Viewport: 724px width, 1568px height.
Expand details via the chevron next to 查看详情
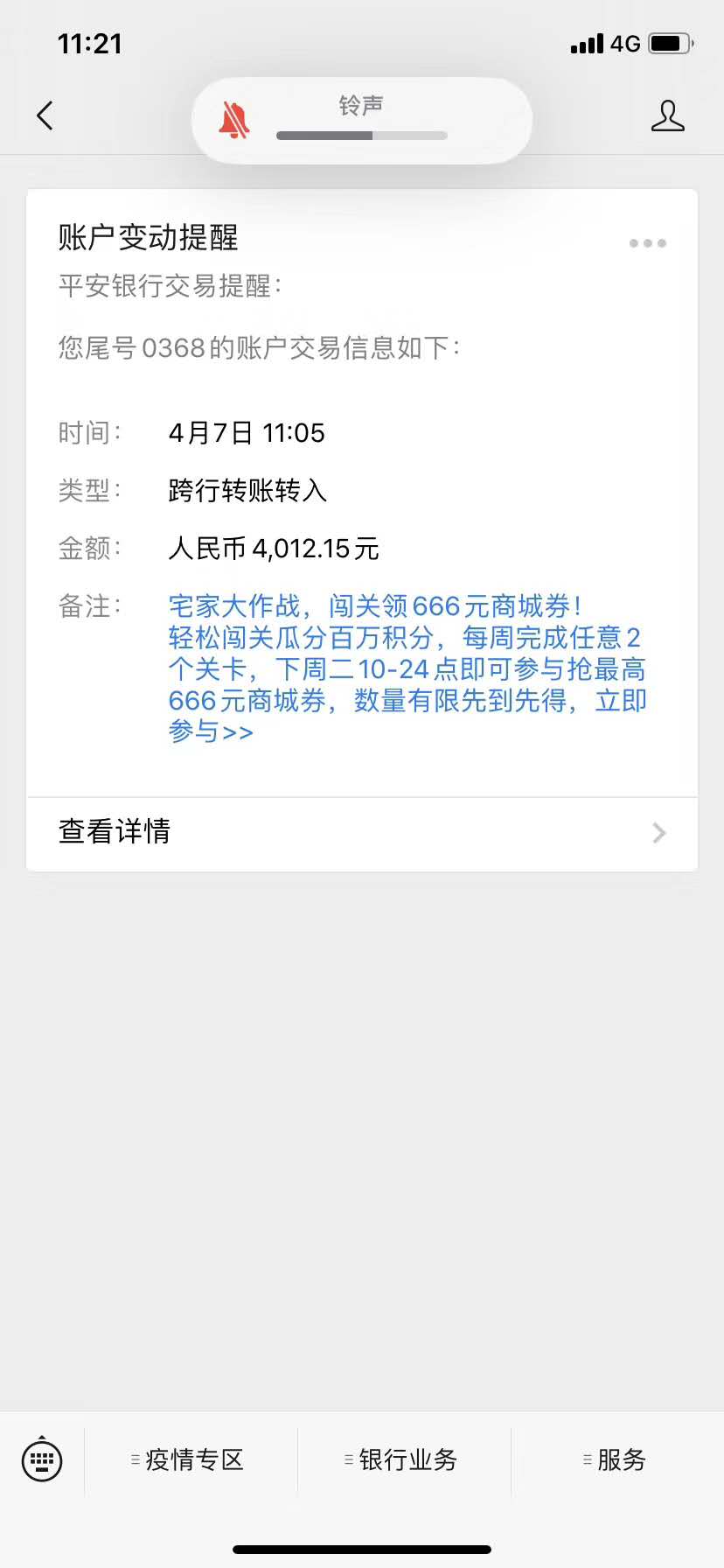(x=658, y=833)
